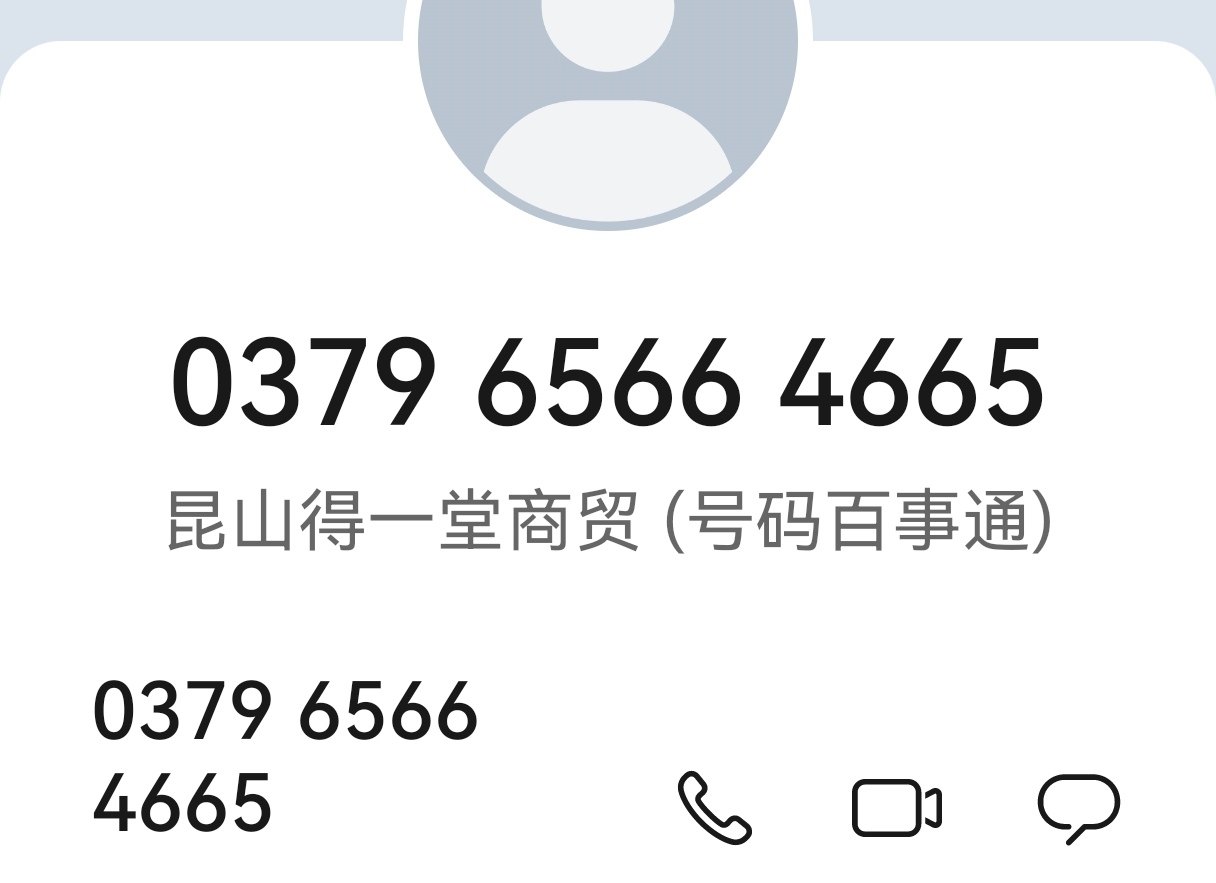Start a video call to this number
Screen dimensions: 1216x883
coord(896,807)
